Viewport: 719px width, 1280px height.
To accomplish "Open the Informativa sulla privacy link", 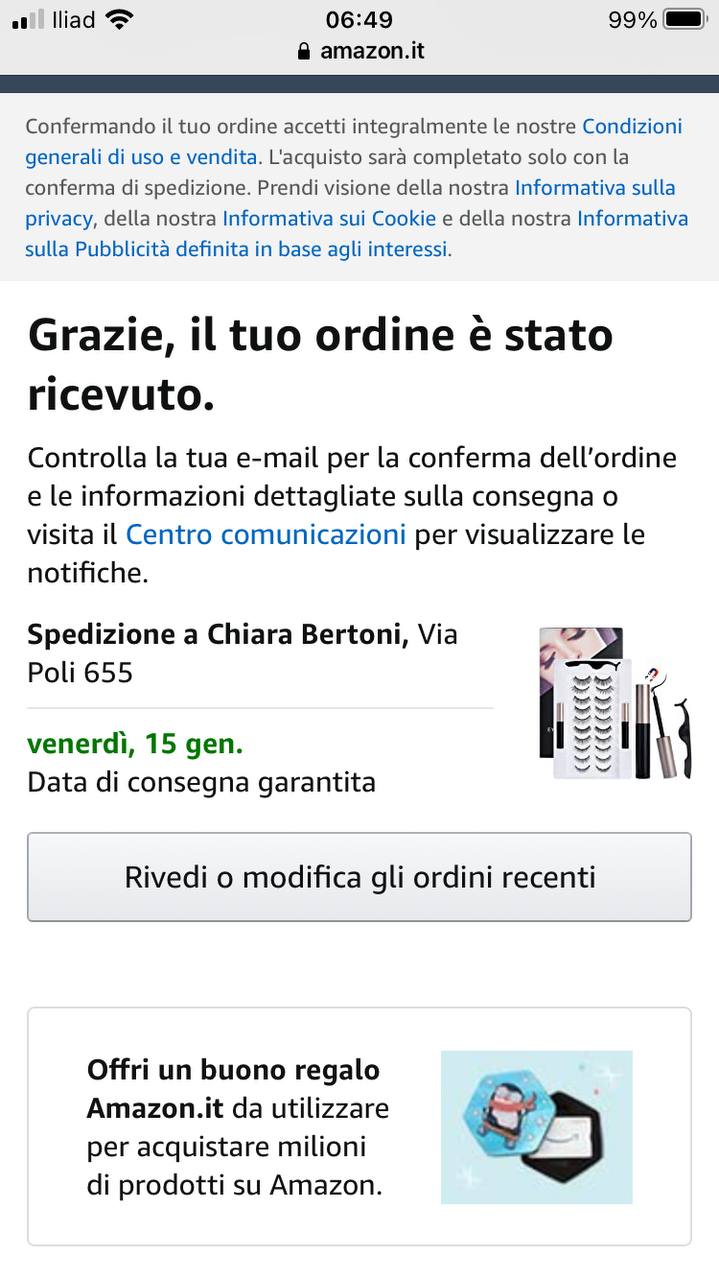I will click(594, 188).
